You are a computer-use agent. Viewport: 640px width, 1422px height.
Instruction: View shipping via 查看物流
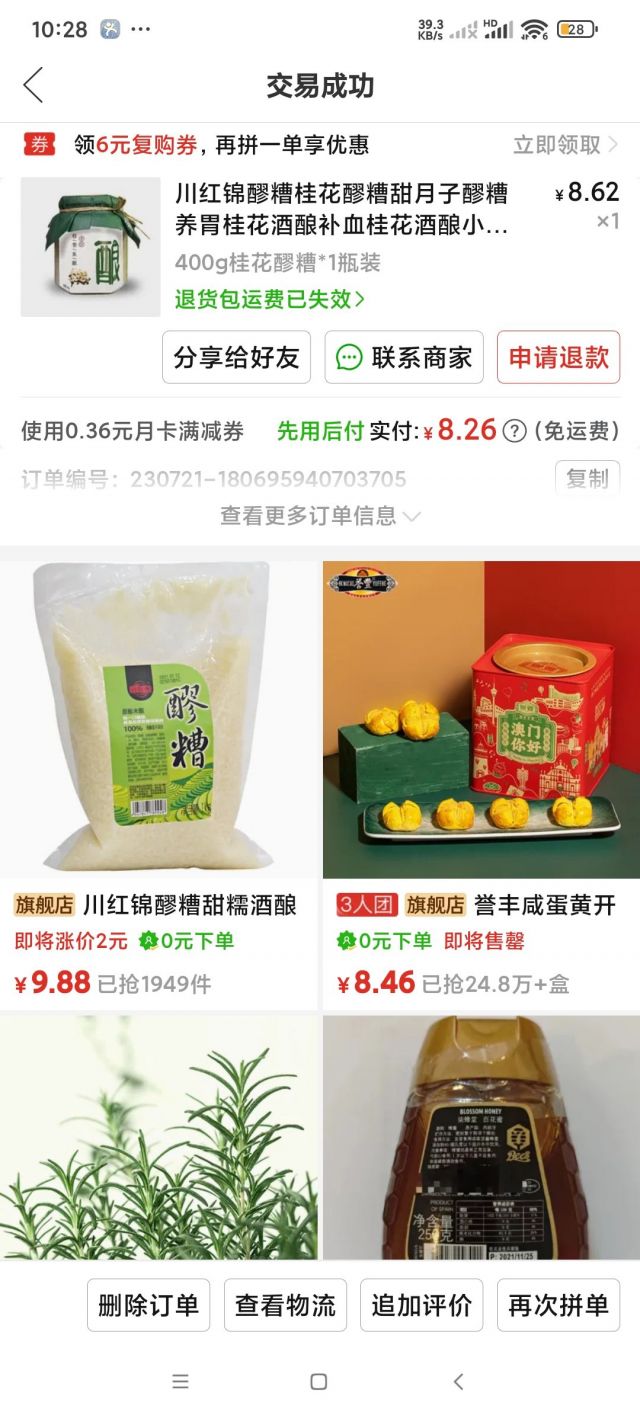click(x=285, y=1305)
